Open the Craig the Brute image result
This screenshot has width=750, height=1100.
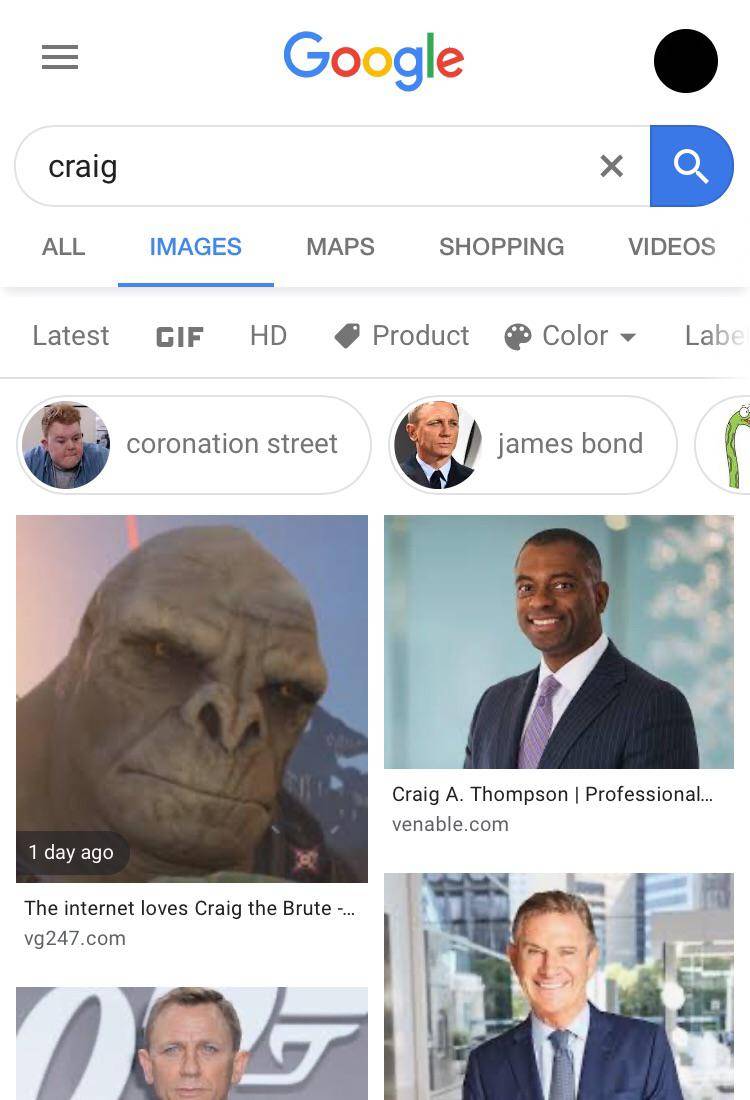(192, 698)
